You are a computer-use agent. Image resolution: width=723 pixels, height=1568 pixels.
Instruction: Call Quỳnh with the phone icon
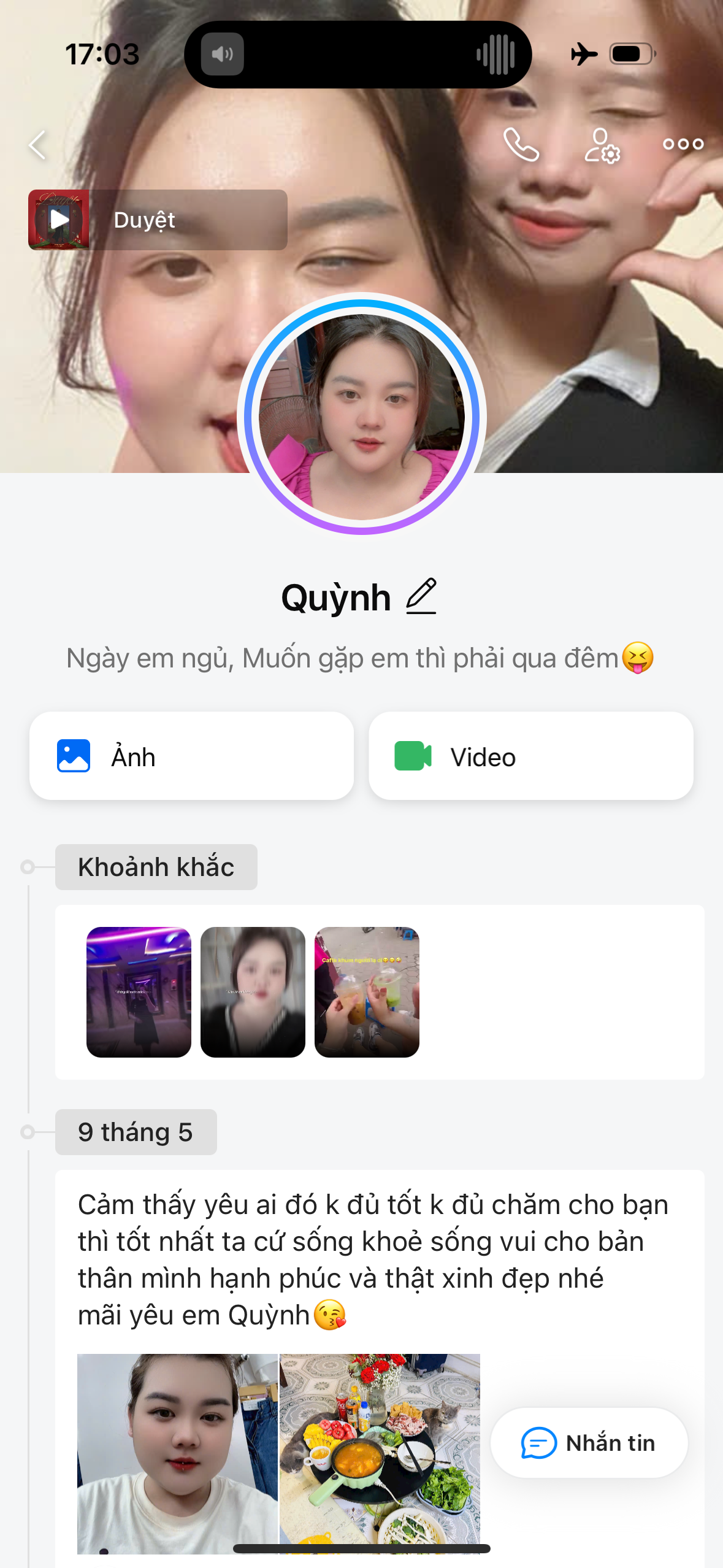(521, 145)
